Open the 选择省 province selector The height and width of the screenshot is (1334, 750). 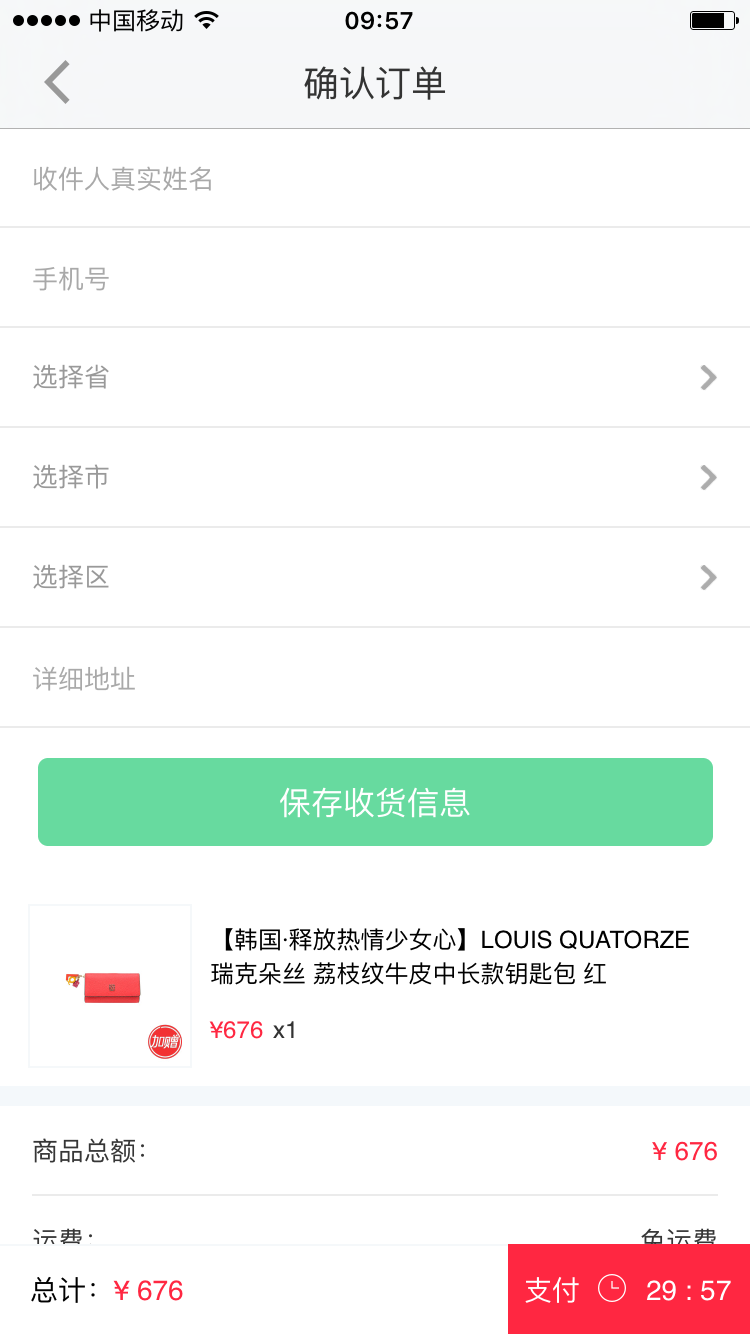[x=375, y=377]
